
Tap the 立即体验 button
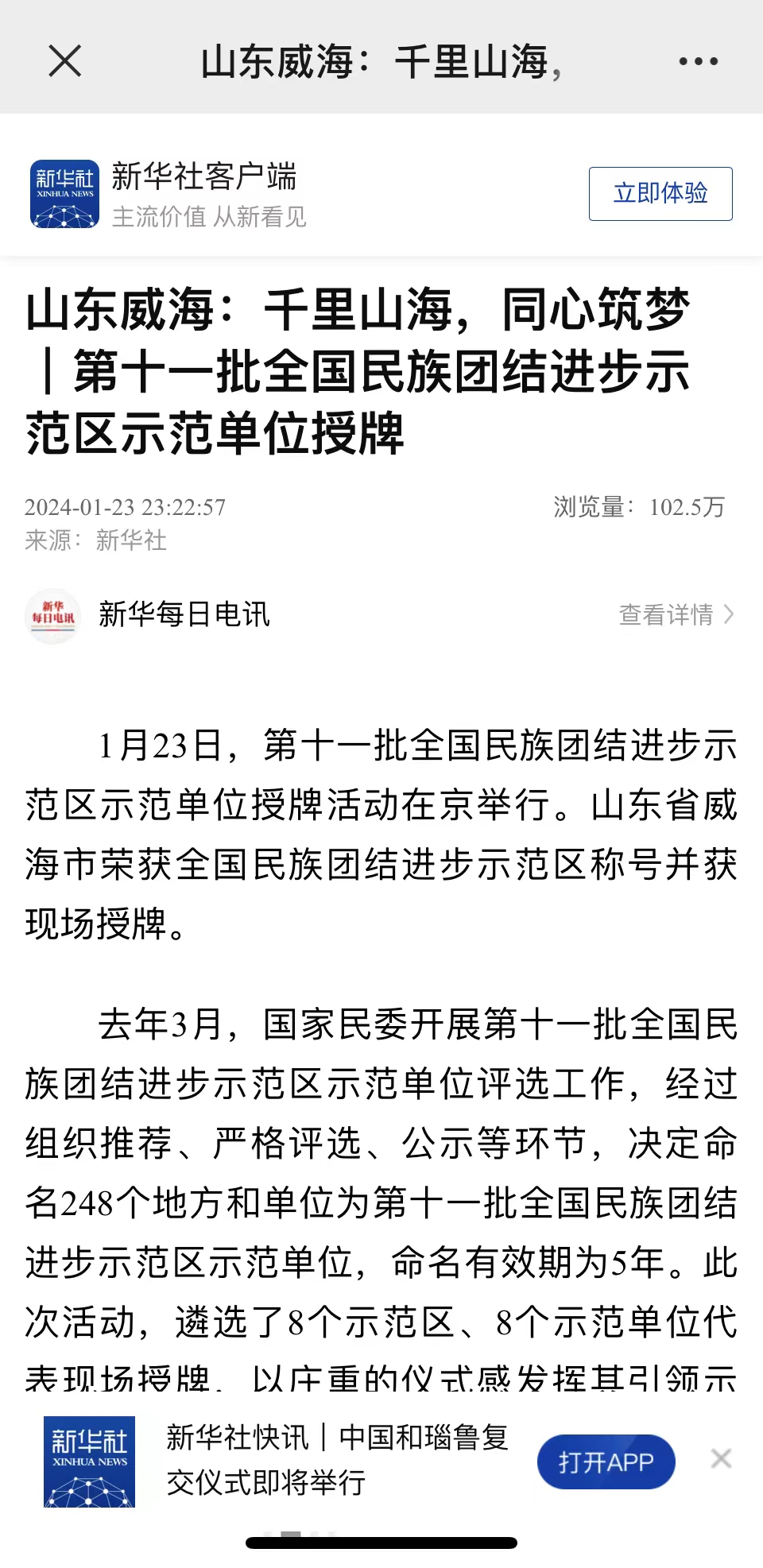coord(660,193)
